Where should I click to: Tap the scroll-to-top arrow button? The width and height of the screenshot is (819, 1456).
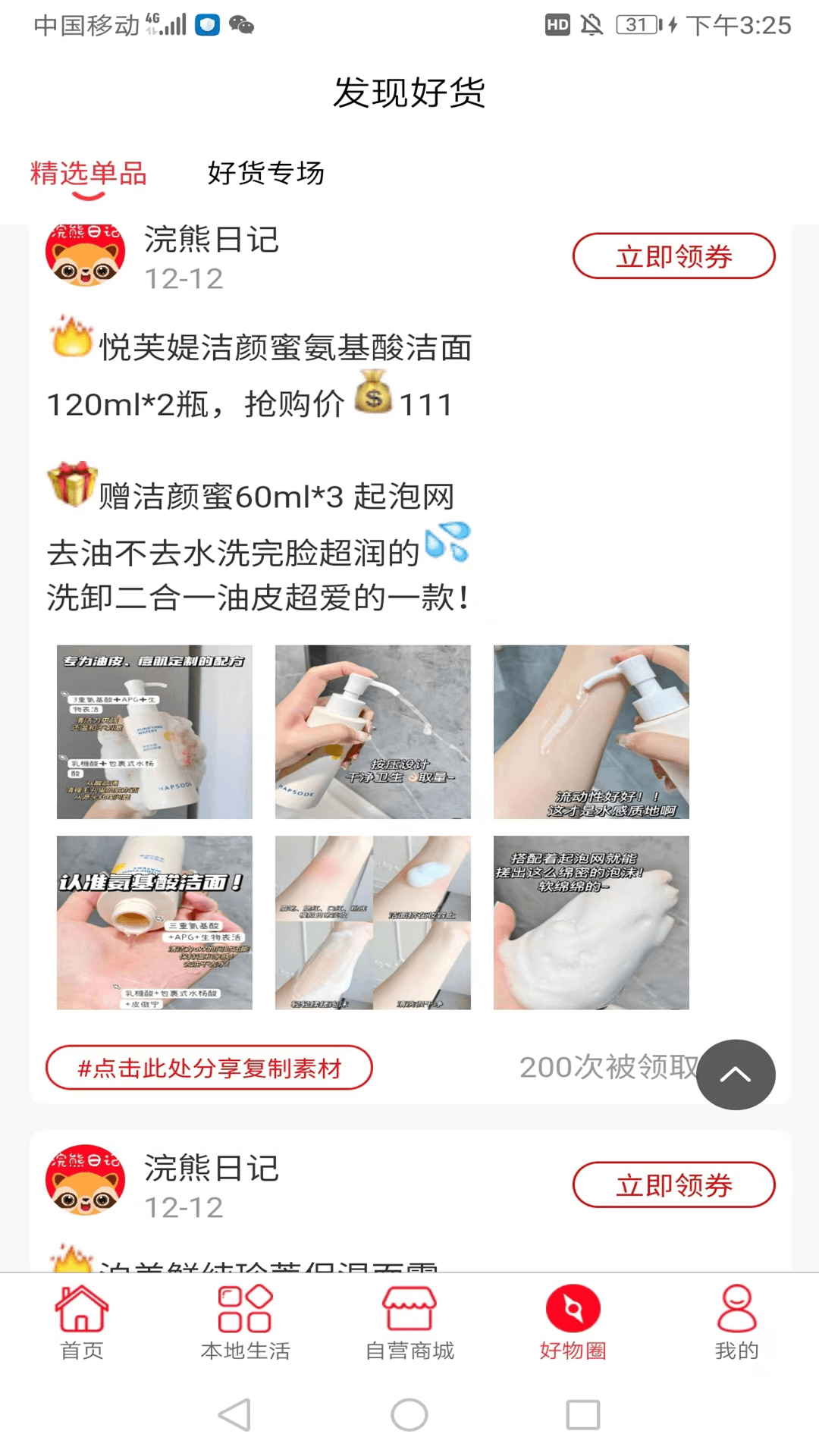point(736,1075)
